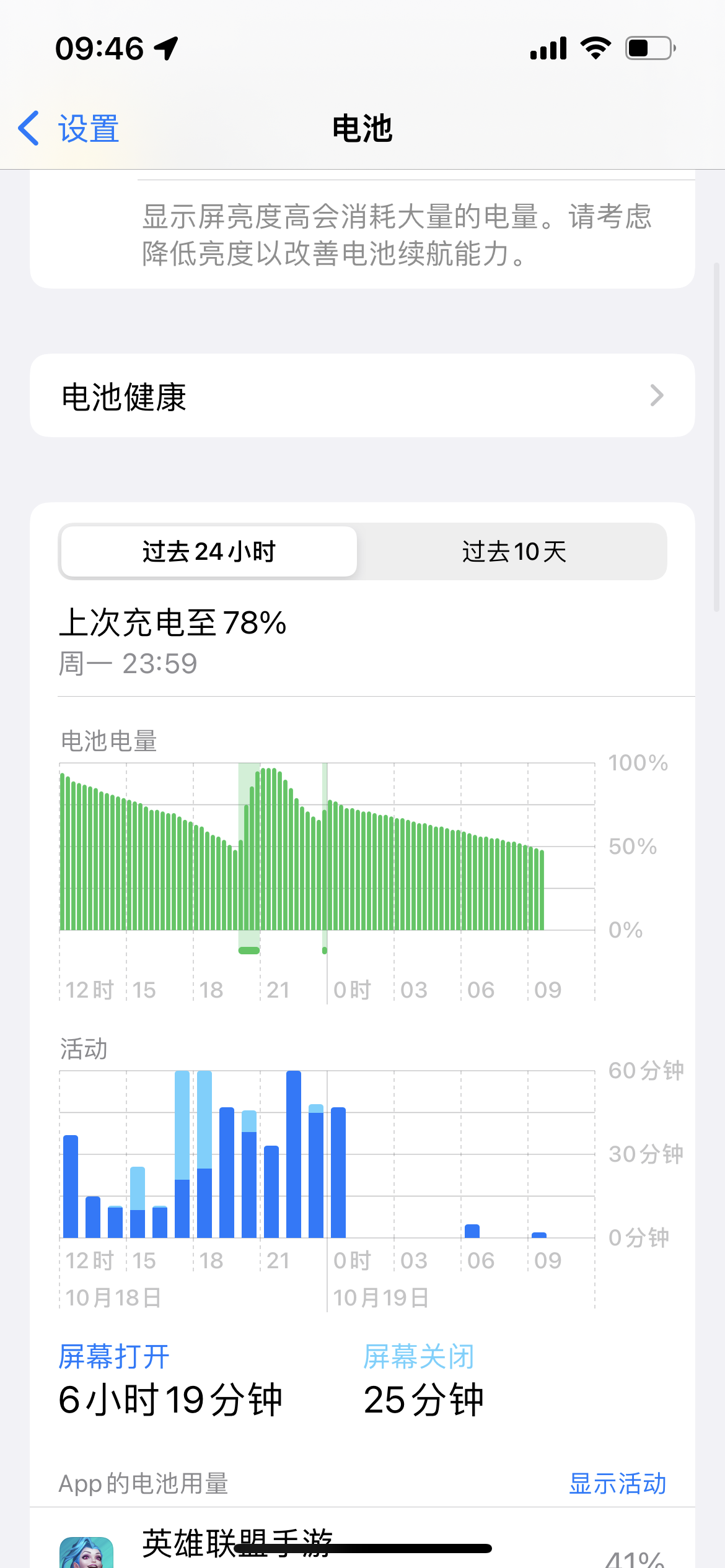Open the 电池健康 row
This screenshot has height=1568, width=725.
[362, 396]
